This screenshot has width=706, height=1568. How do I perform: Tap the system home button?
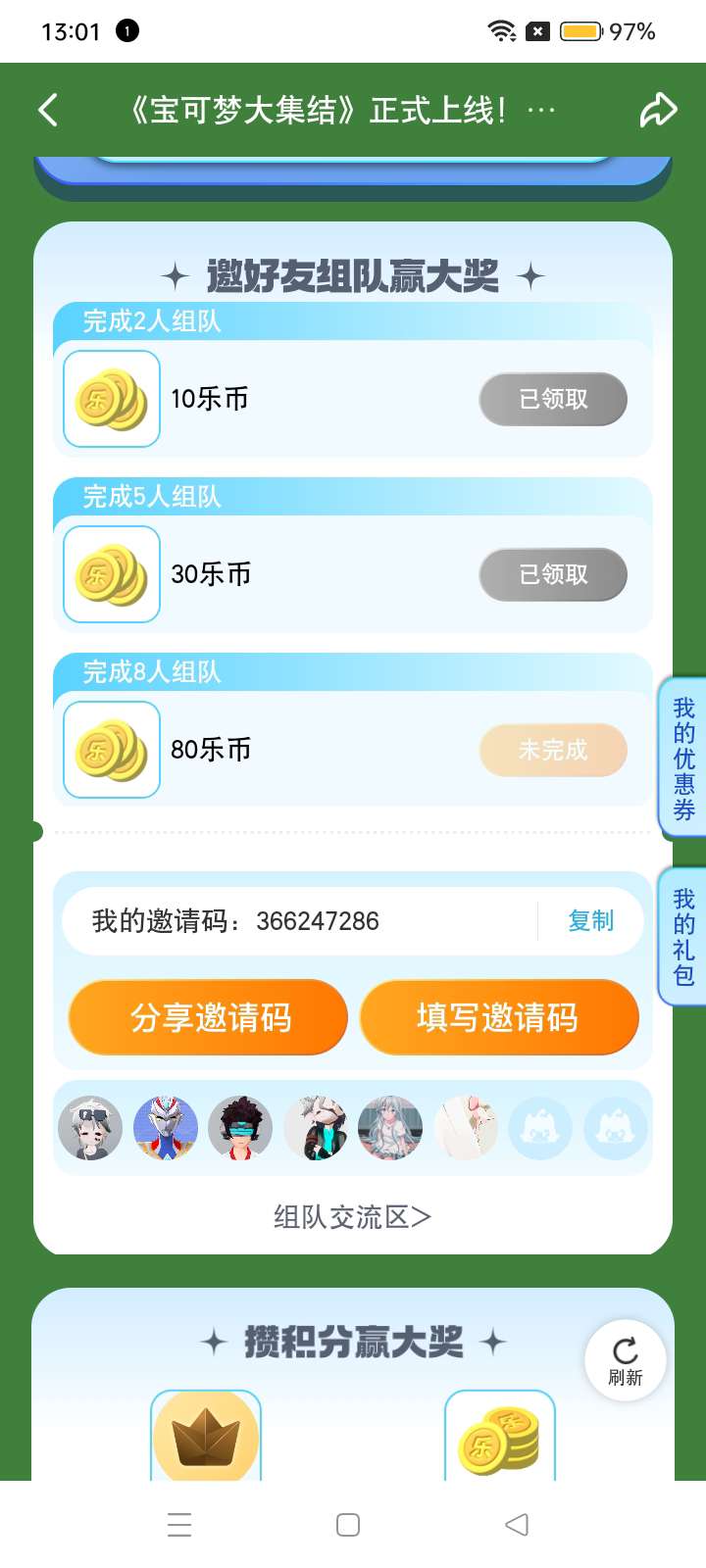point(348,1525)
